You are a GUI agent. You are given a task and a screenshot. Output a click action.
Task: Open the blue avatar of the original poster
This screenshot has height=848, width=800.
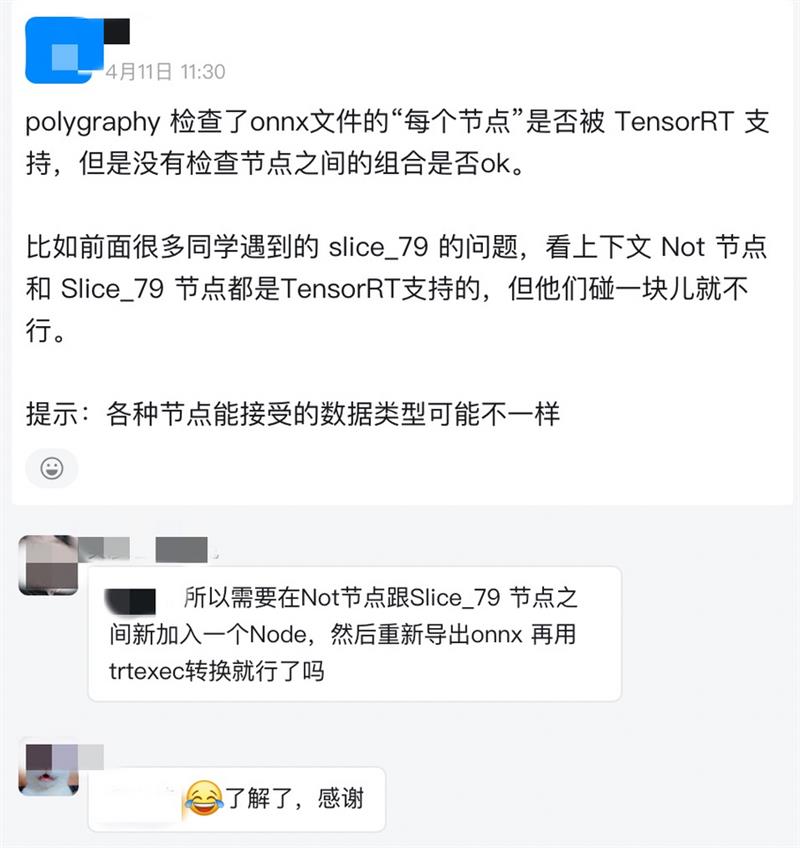[60, 48]
